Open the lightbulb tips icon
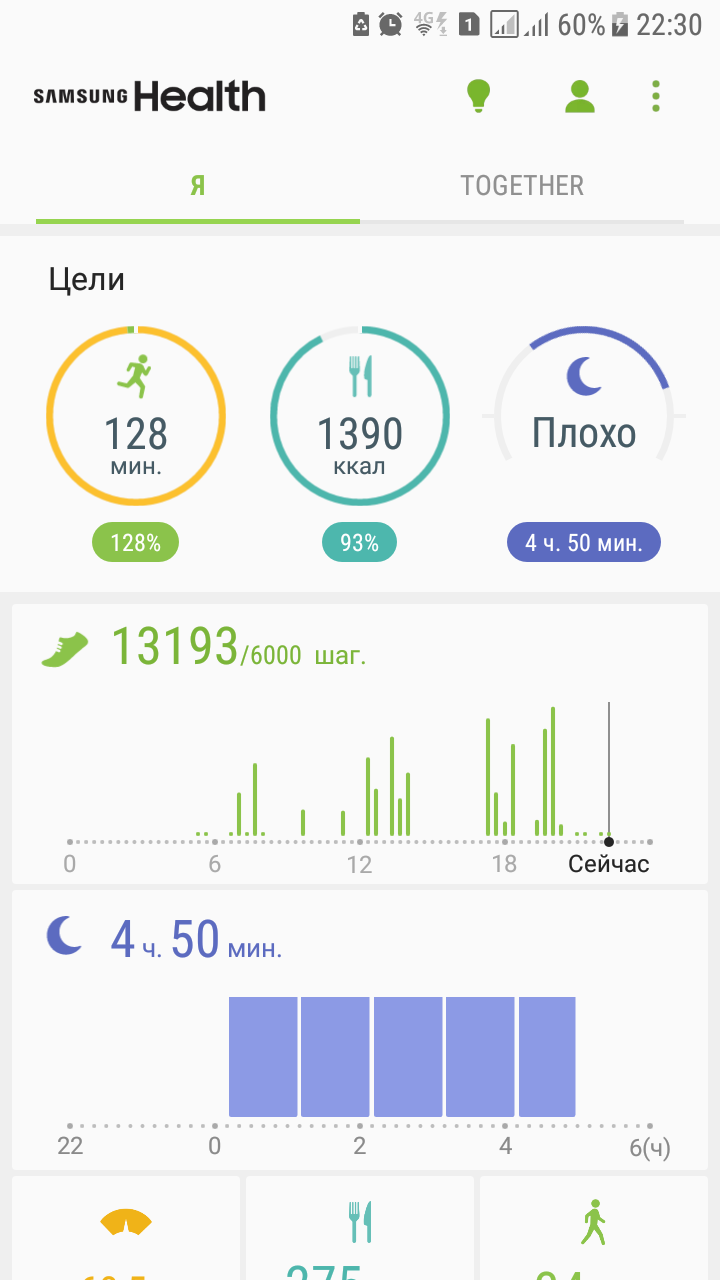The height and width of the screenshot is (1280, 720). click(x=479, y=96)
